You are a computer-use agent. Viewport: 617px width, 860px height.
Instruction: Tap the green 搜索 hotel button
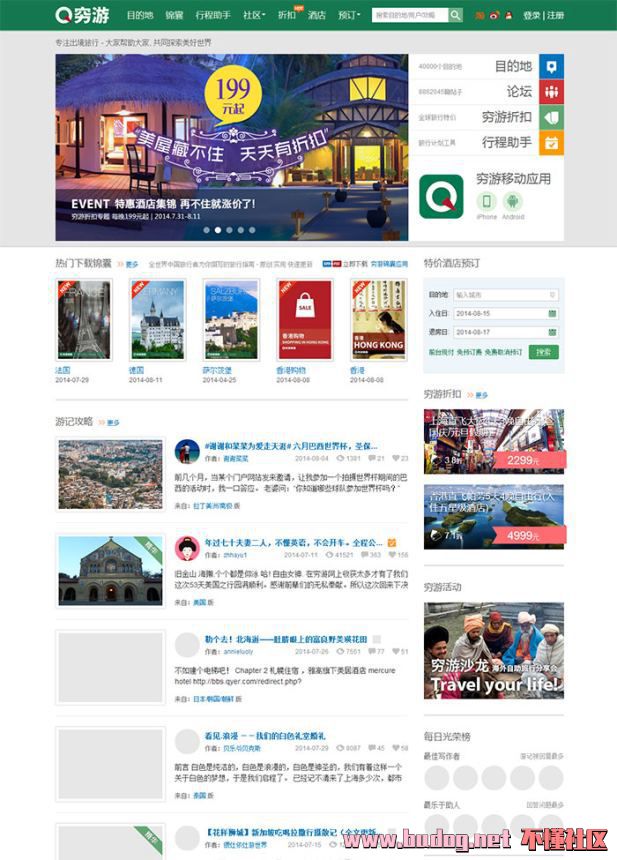tap(543, 352)
